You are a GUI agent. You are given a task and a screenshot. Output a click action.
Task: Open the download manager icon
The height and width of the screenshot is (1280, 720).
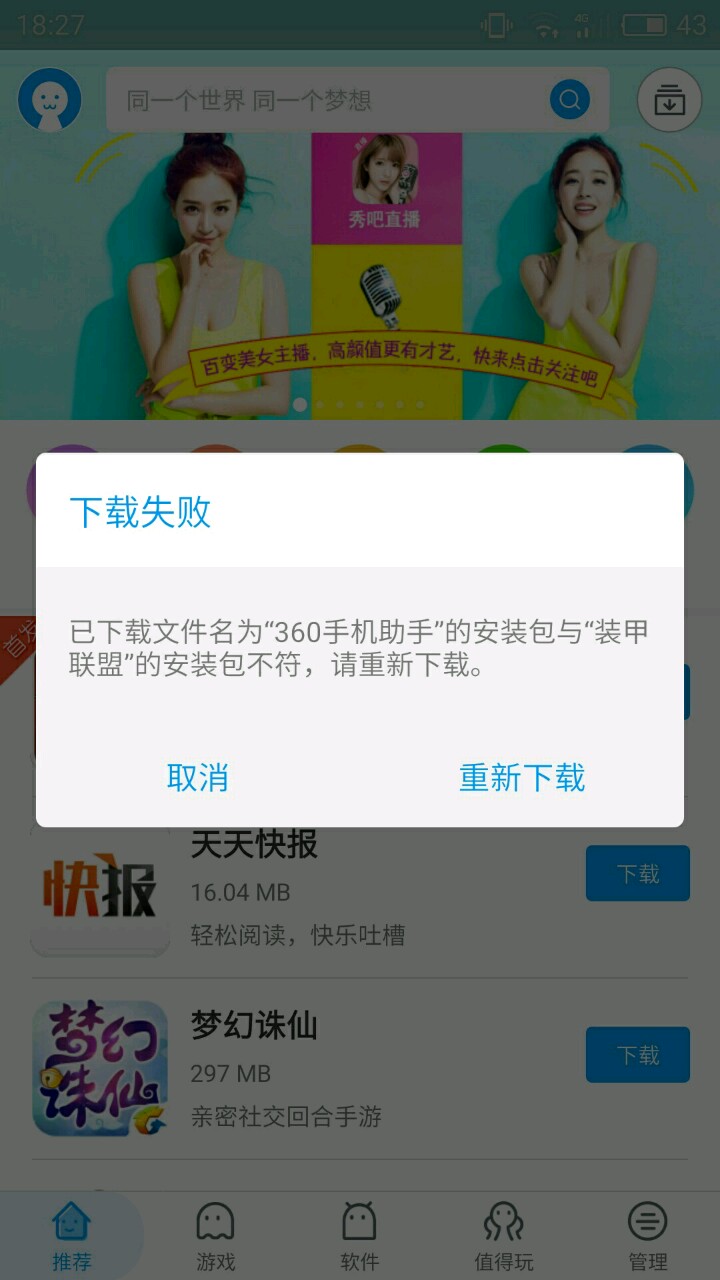click(x=669, y=100)
